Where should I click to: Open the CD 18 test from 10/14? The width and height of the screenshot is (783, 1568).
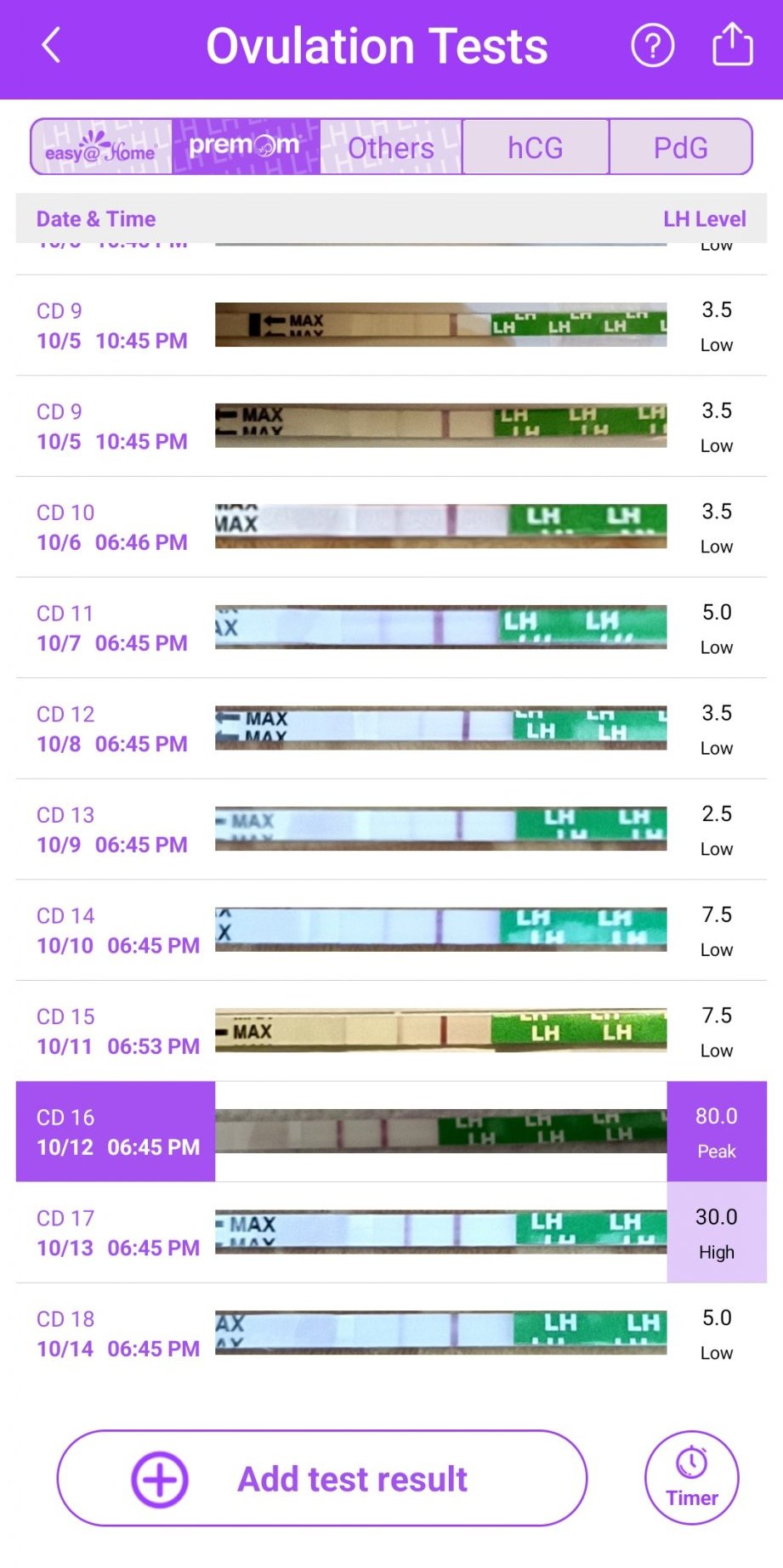391,1333
